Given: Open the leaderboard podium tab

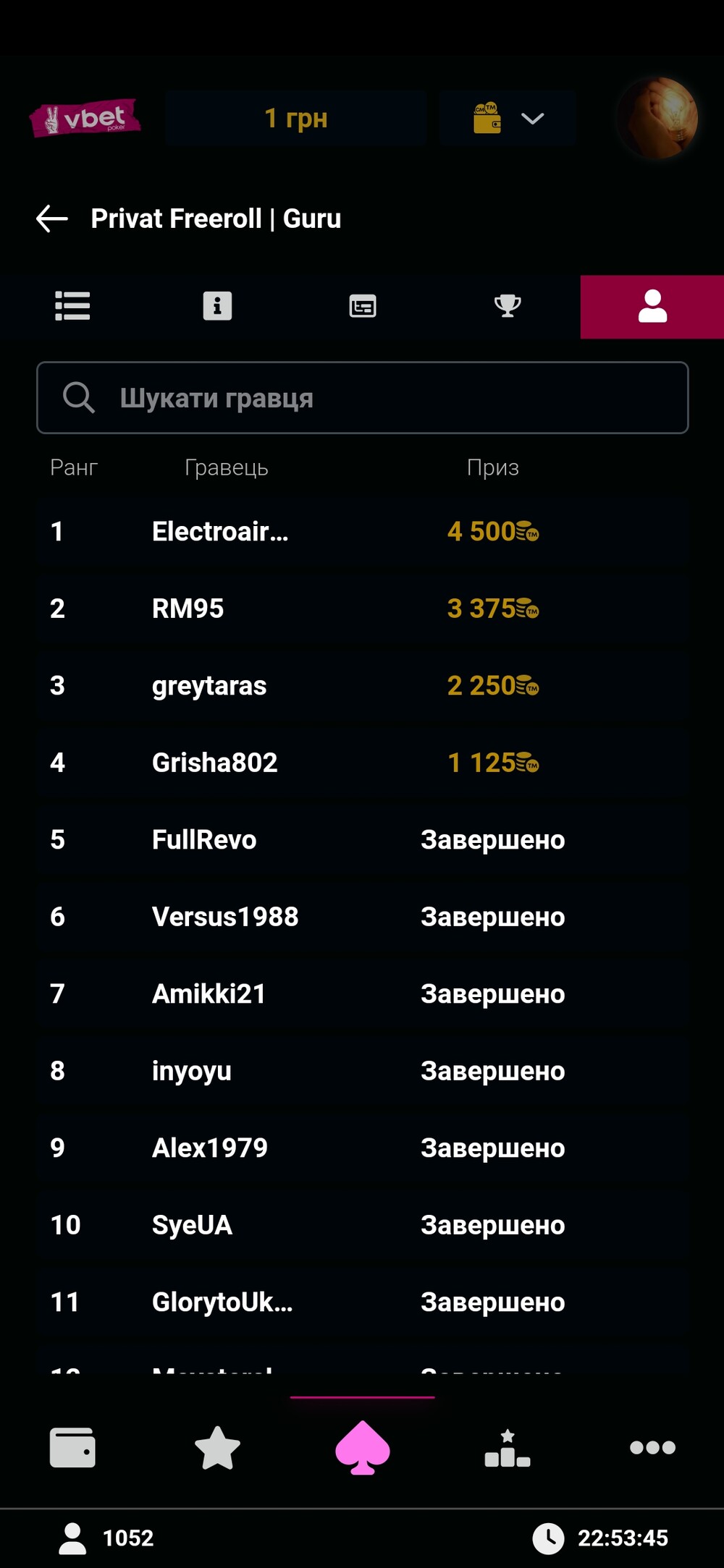Looking at the screenshot, I should coord(508,1448).
